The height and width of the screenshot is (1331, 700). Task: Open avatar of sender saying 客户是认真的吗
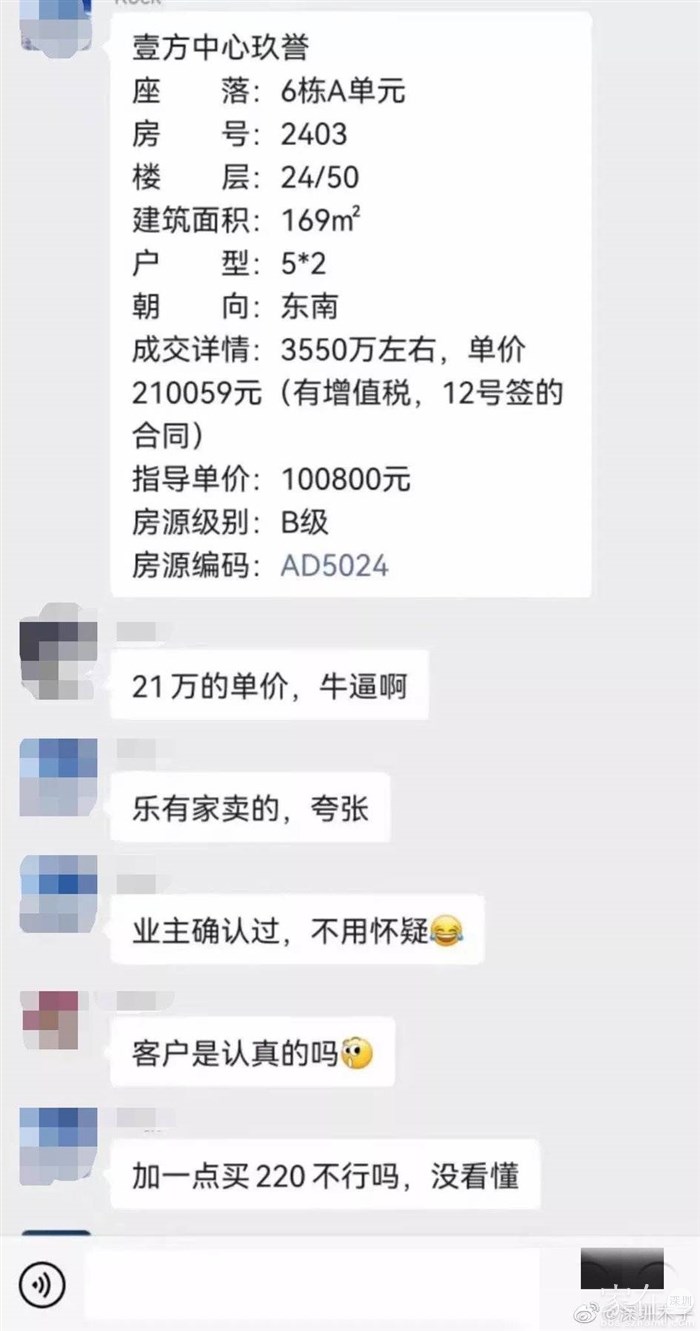(x=58, y=1027)
